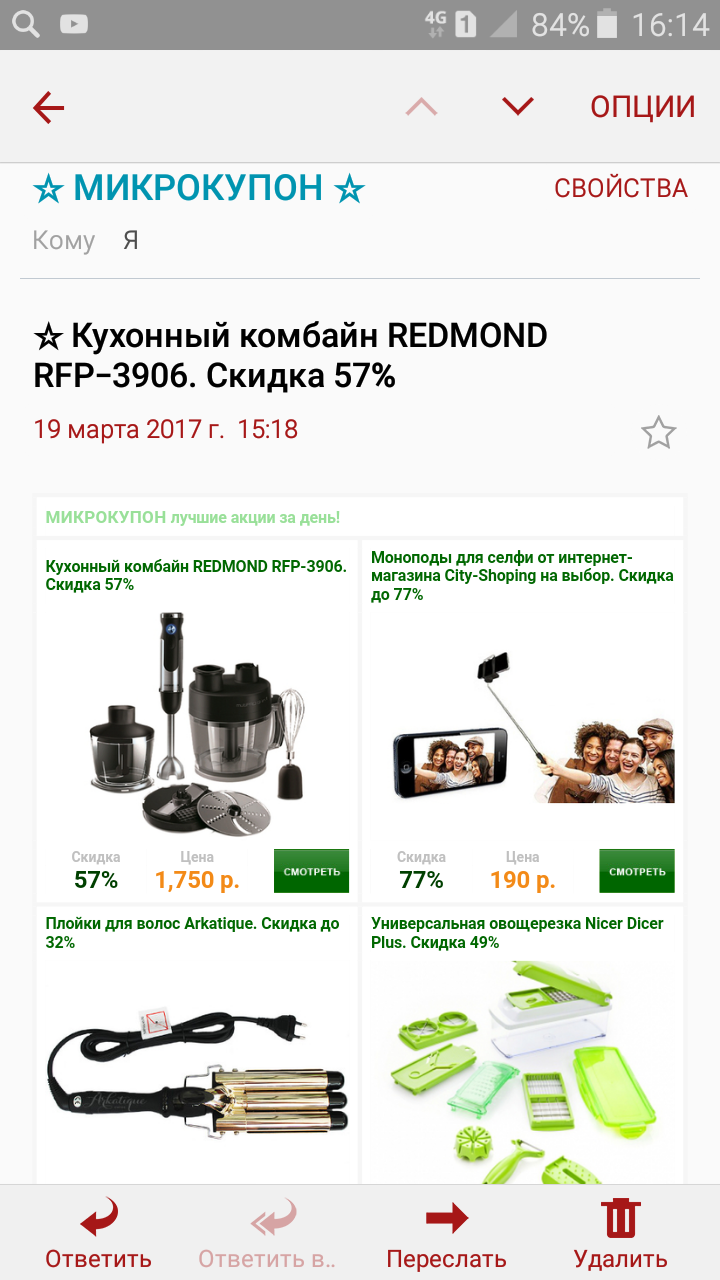Image resolution: width=720 pixels, height=1280 pixels.
Task: Tap СМОТРЕТЬ for the selfie monopods deal
Action: [636, 871]
